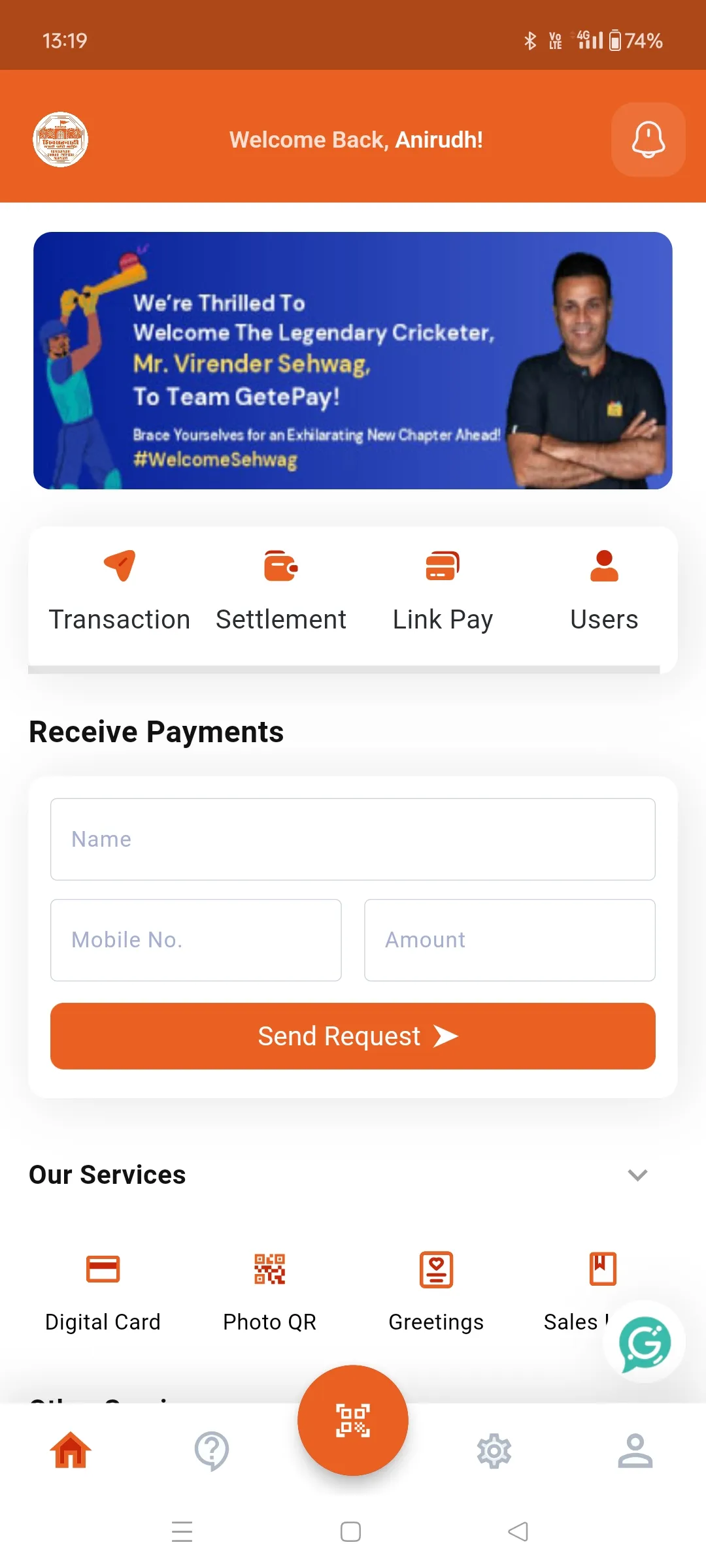706x1568 pixels.
Task: Open the notifications bell
Action: [x=648, y=139]
